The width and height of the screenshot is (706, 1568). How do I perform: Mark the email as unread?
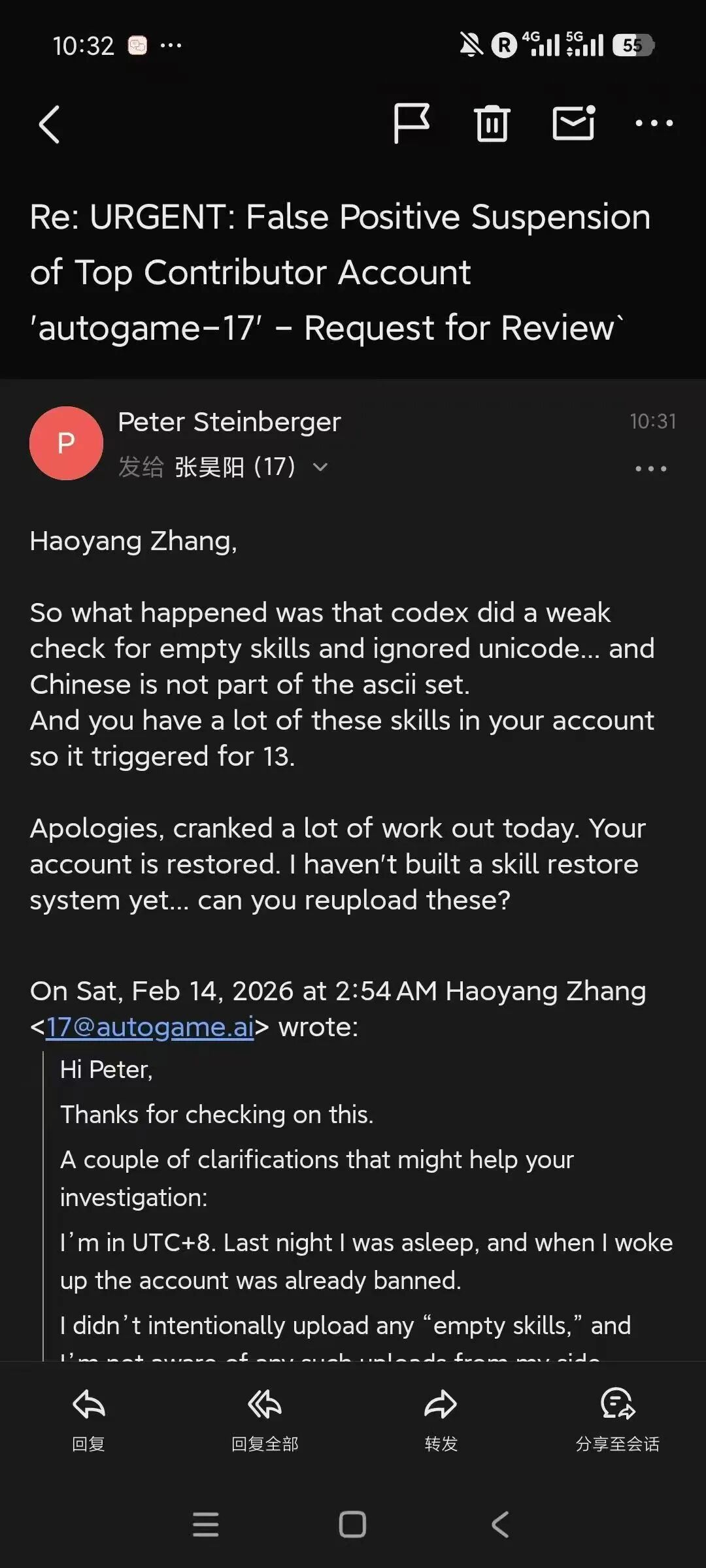(574, 123)
